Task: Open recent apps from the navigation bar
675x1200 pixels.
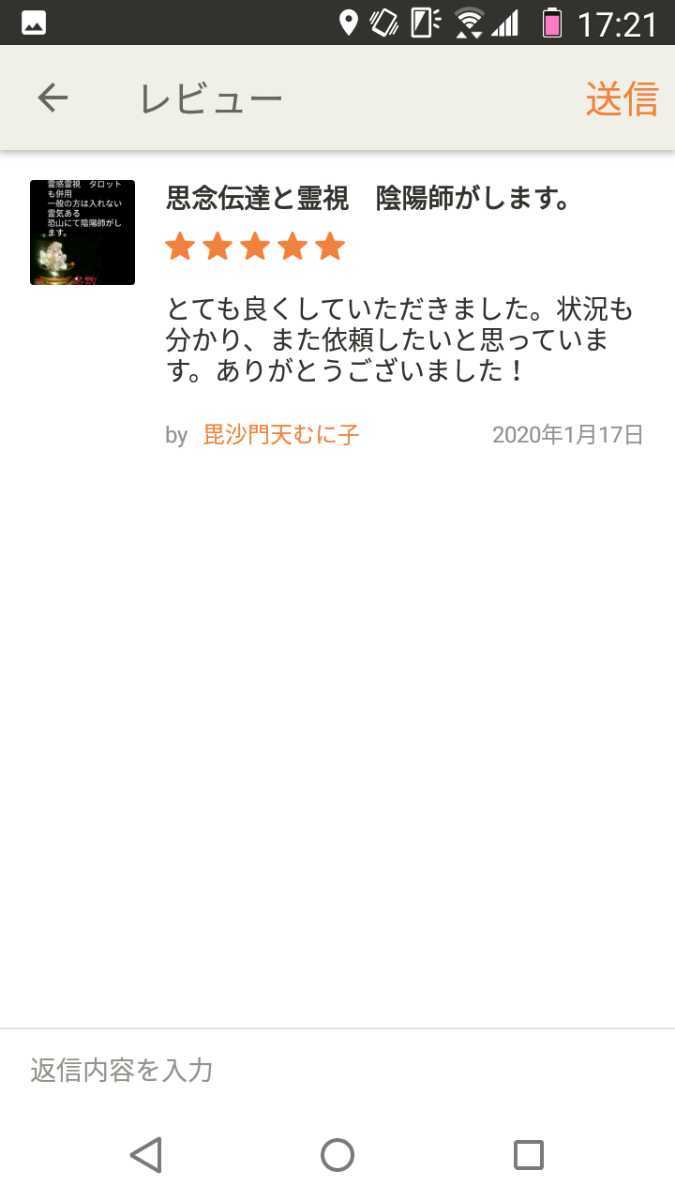Action: pos(528,1155)
